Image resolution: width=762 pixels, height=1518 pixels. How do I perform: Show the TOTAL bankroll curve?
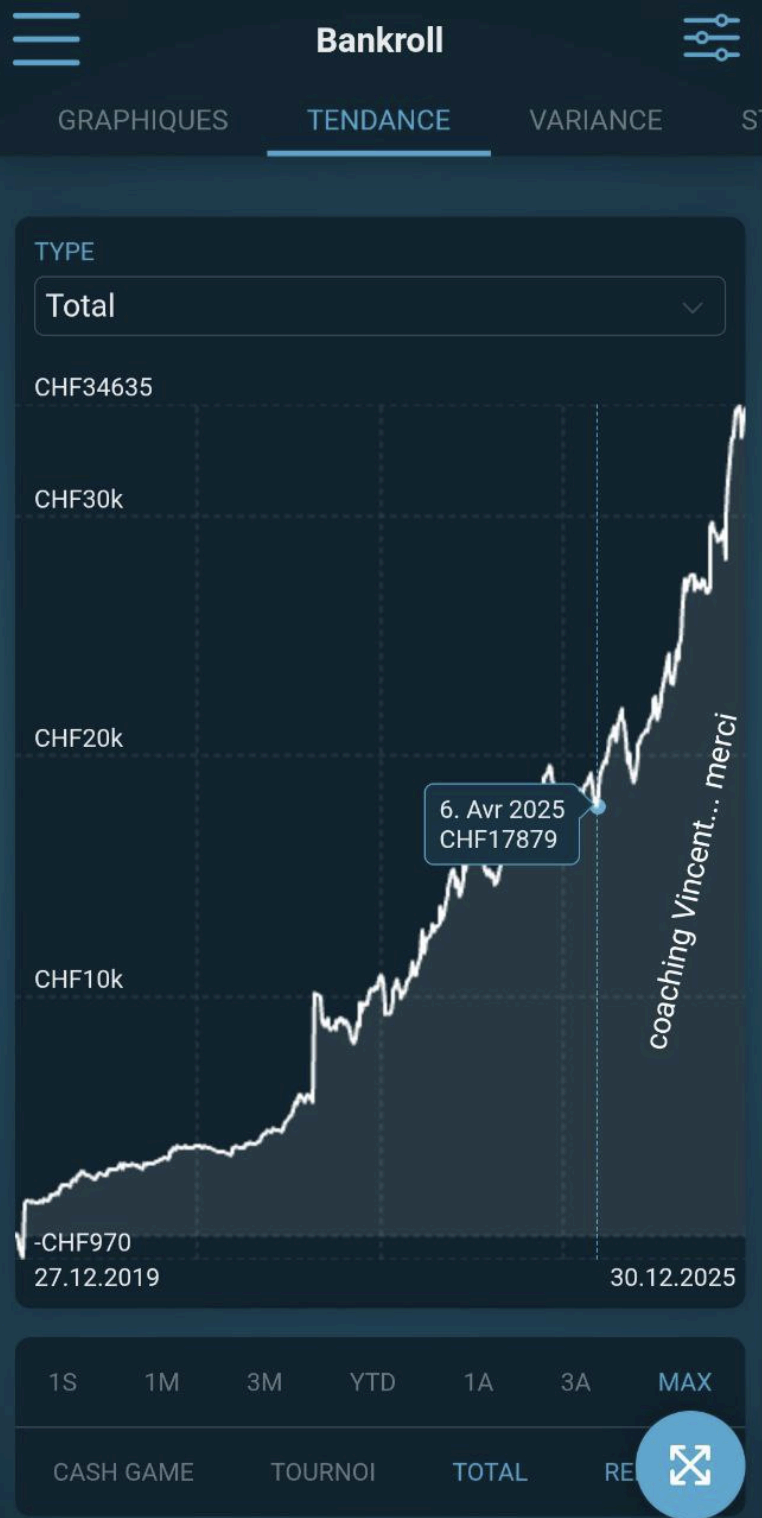490,1472
